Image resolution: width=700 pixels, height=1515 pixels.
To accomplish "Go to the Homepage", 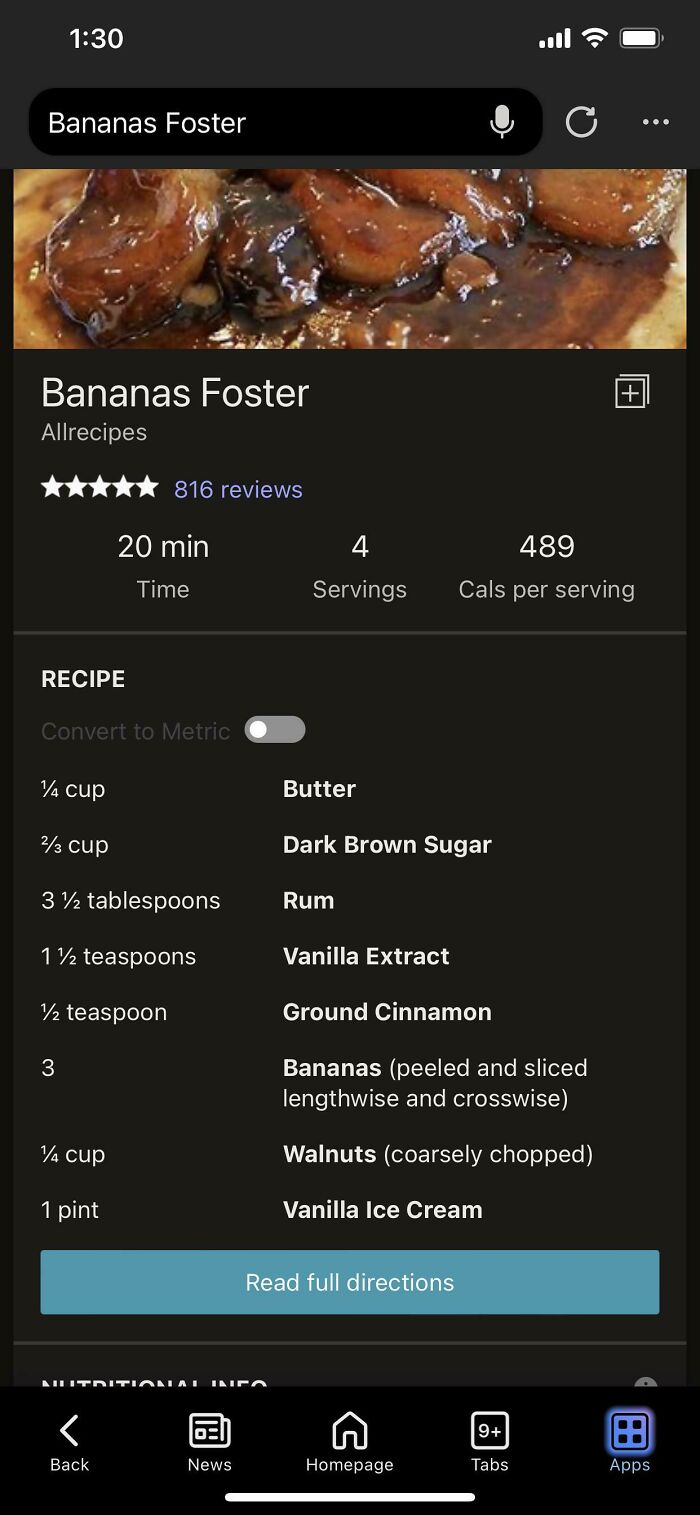I will pos(350,1442).
